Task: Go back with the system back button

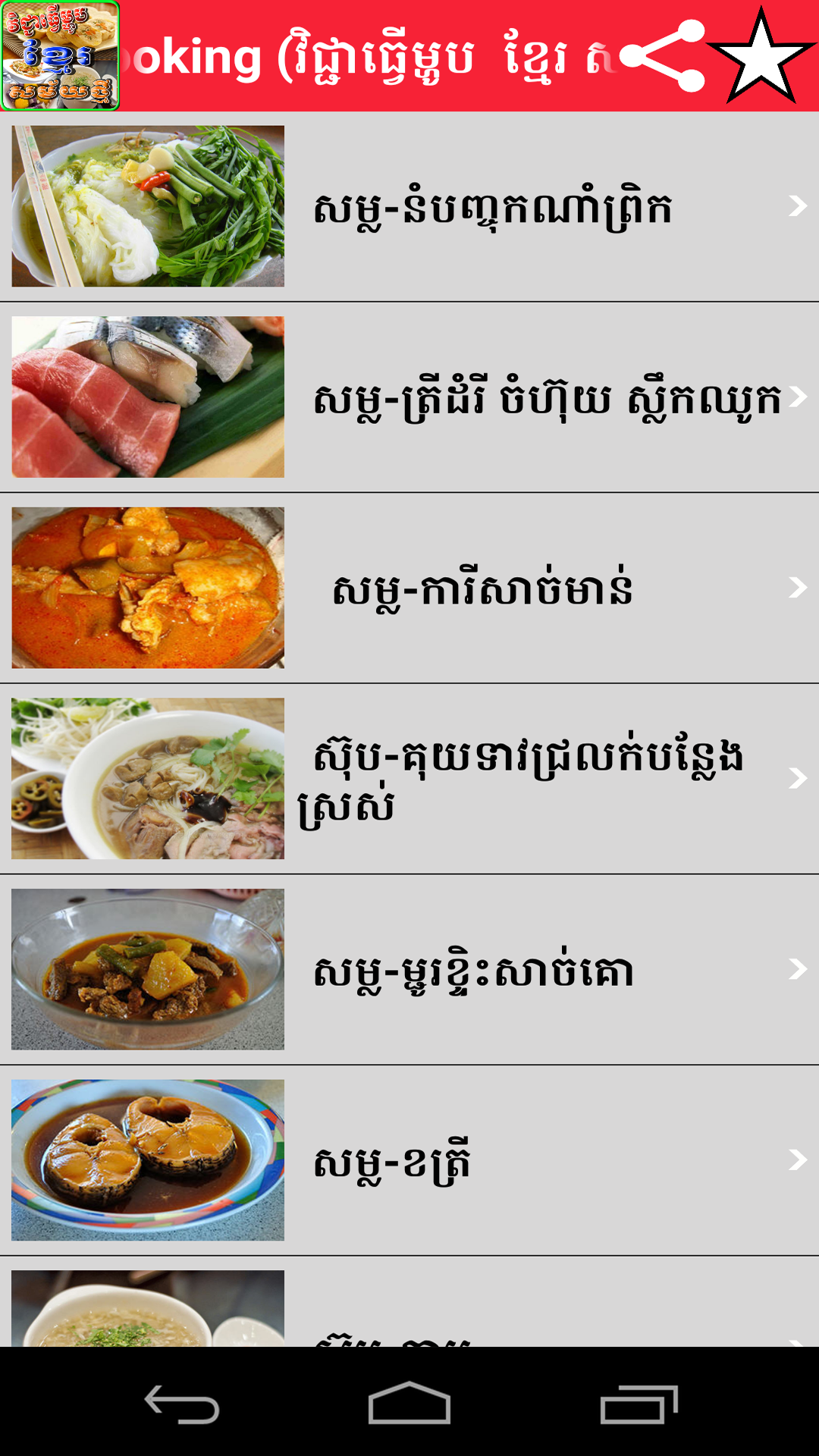Action: tap(182, 1404)
